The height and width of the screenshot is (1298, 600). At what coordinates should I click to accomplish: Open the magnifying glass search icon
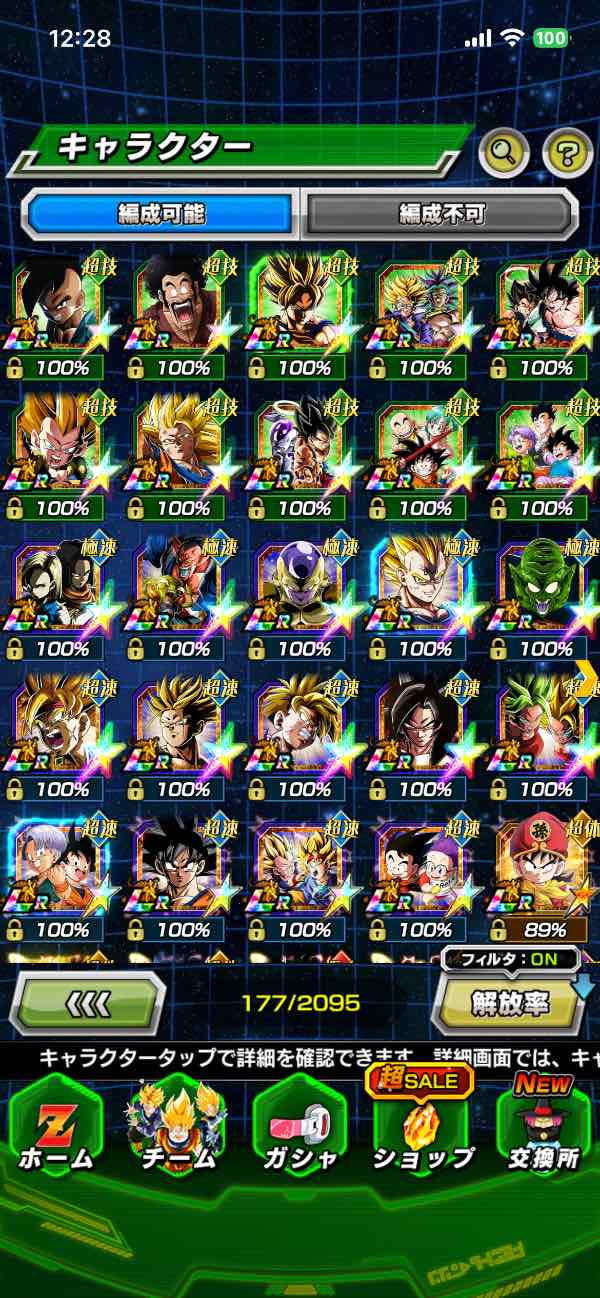504,152
